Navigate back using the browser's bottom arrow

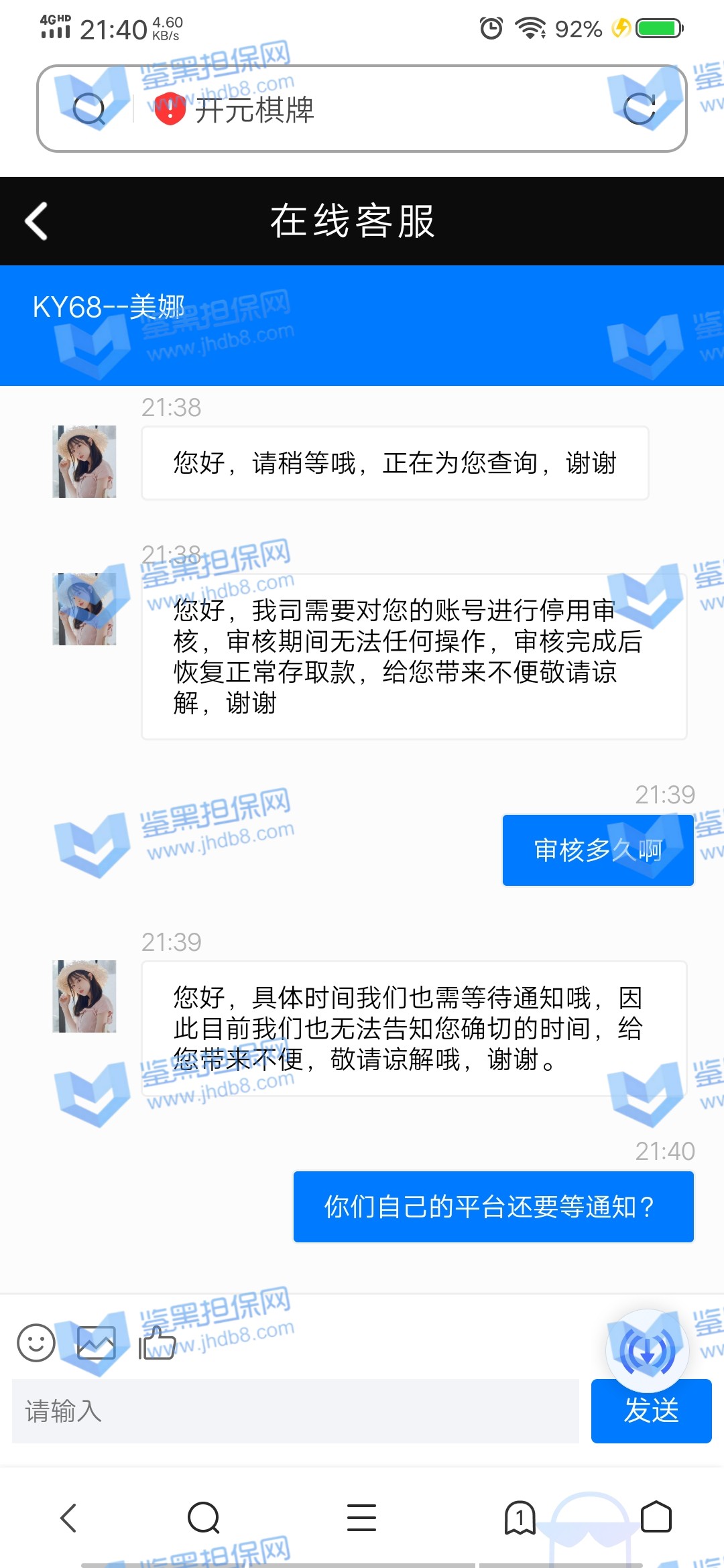[68, 1518]
